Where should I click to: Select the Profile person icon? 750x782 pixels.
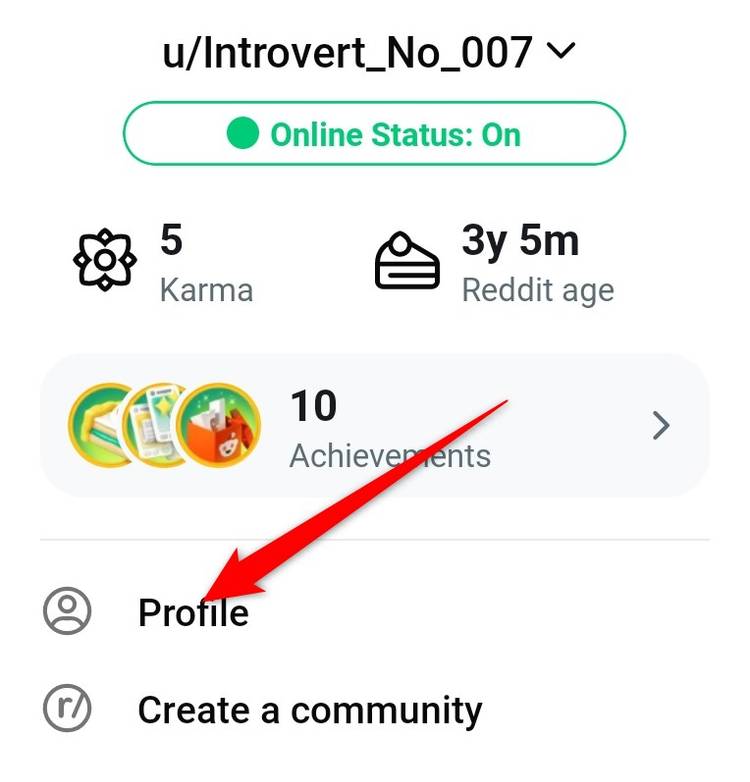tap(65, 611)
